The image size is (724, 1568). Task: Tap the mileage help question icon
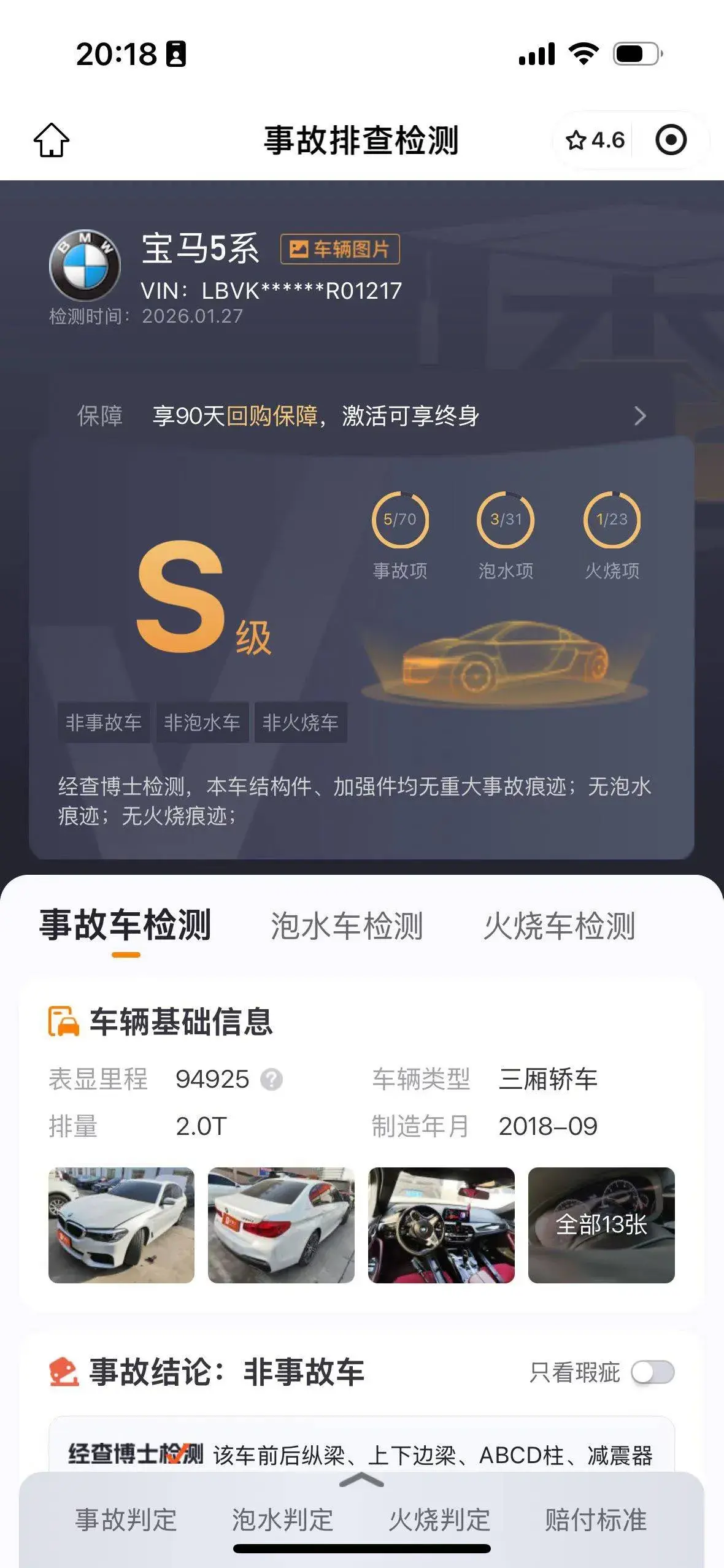[271, 1079]
